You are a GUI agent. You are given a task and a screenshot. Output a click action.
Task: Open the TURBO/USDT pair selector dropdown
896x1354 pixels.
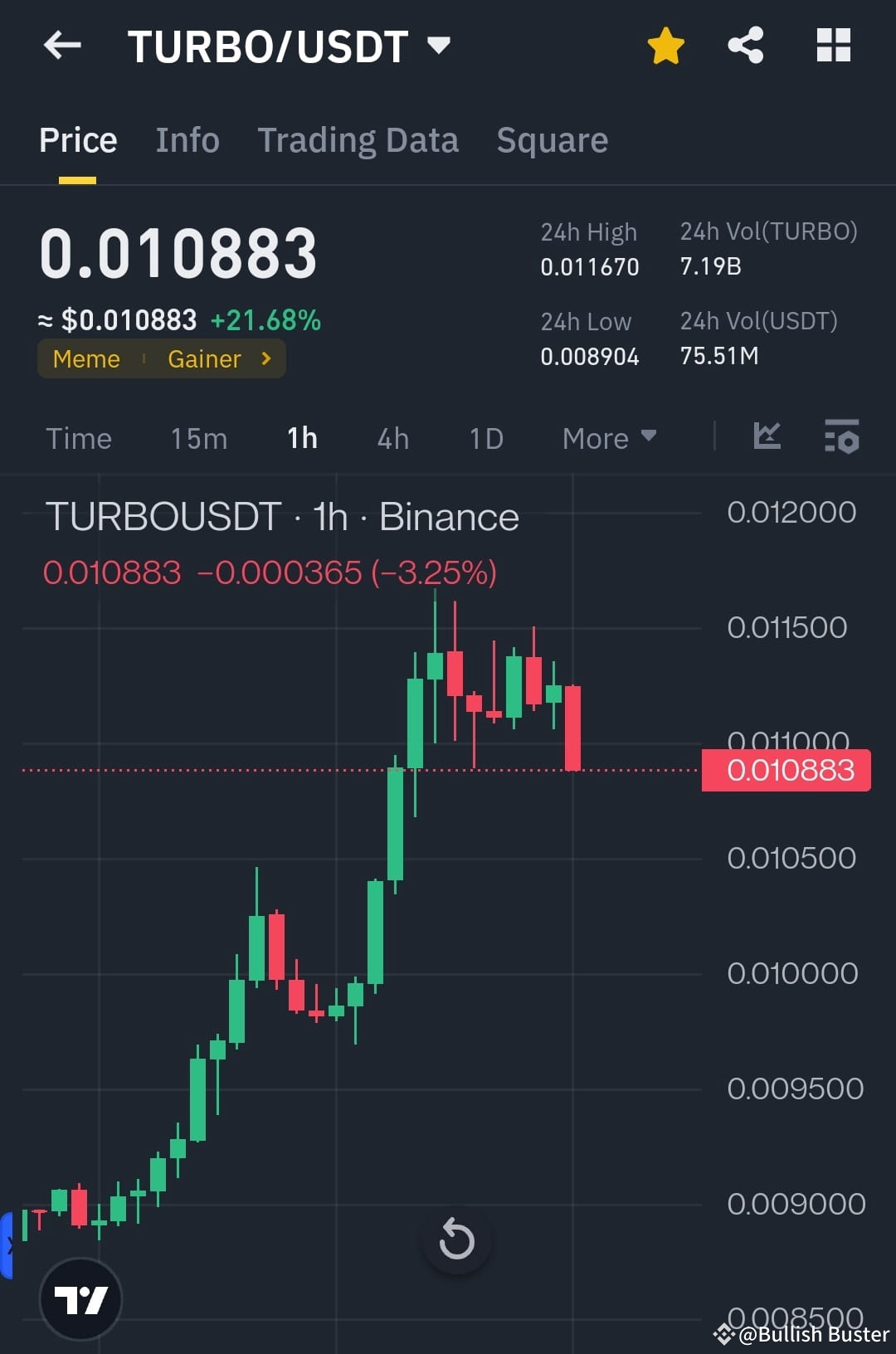point(439,46)
